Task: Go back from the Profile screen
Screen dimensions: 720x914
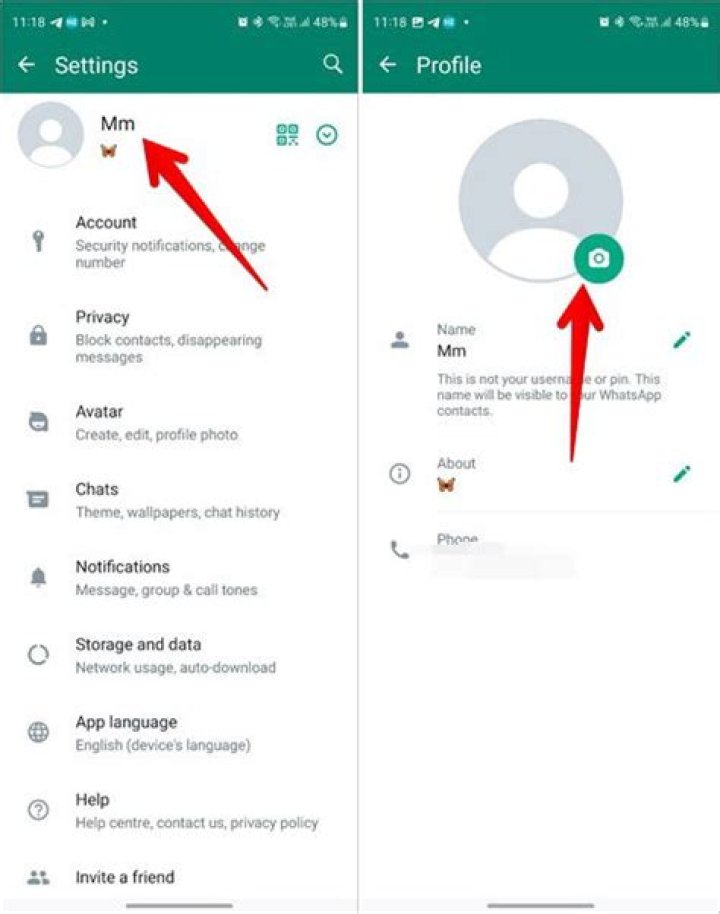Action: (388, 65)
